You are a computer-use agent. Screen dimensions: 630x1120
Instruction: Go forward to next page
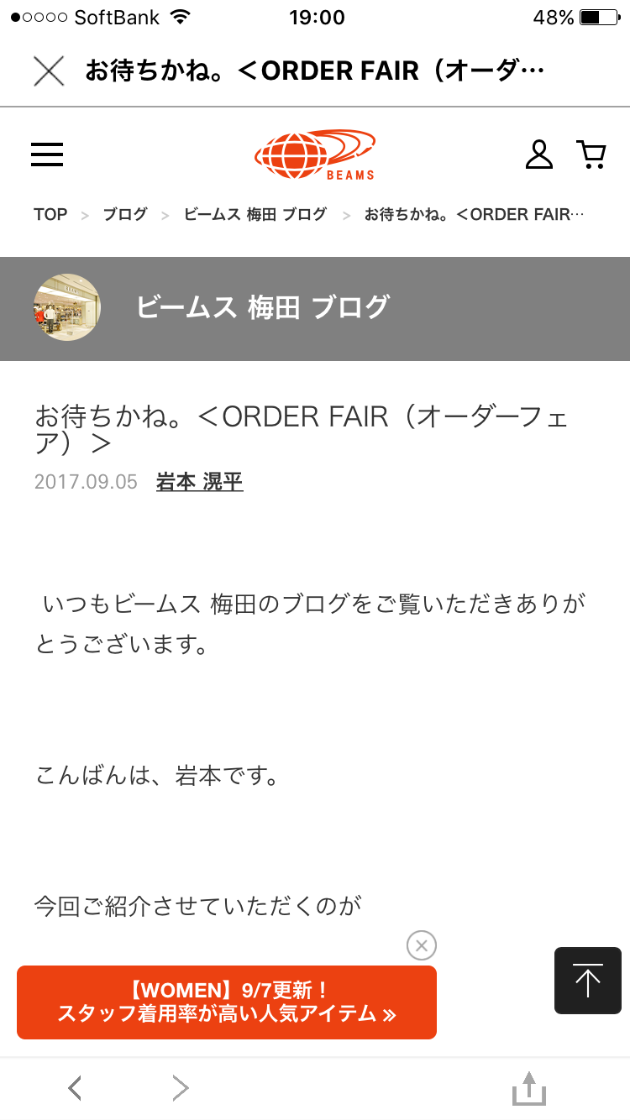pyautogui.click(x=180, y=1088)
